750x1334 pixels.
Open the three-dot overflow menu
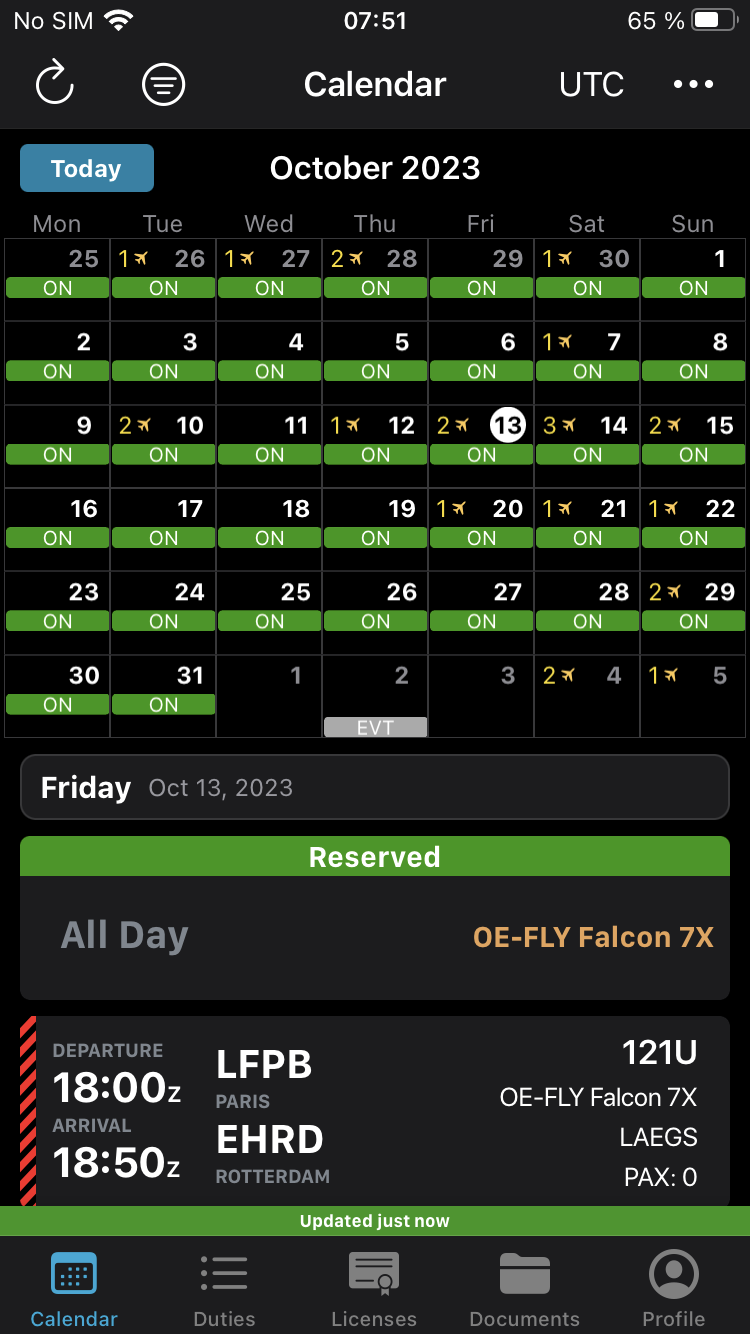pos(693,84)
